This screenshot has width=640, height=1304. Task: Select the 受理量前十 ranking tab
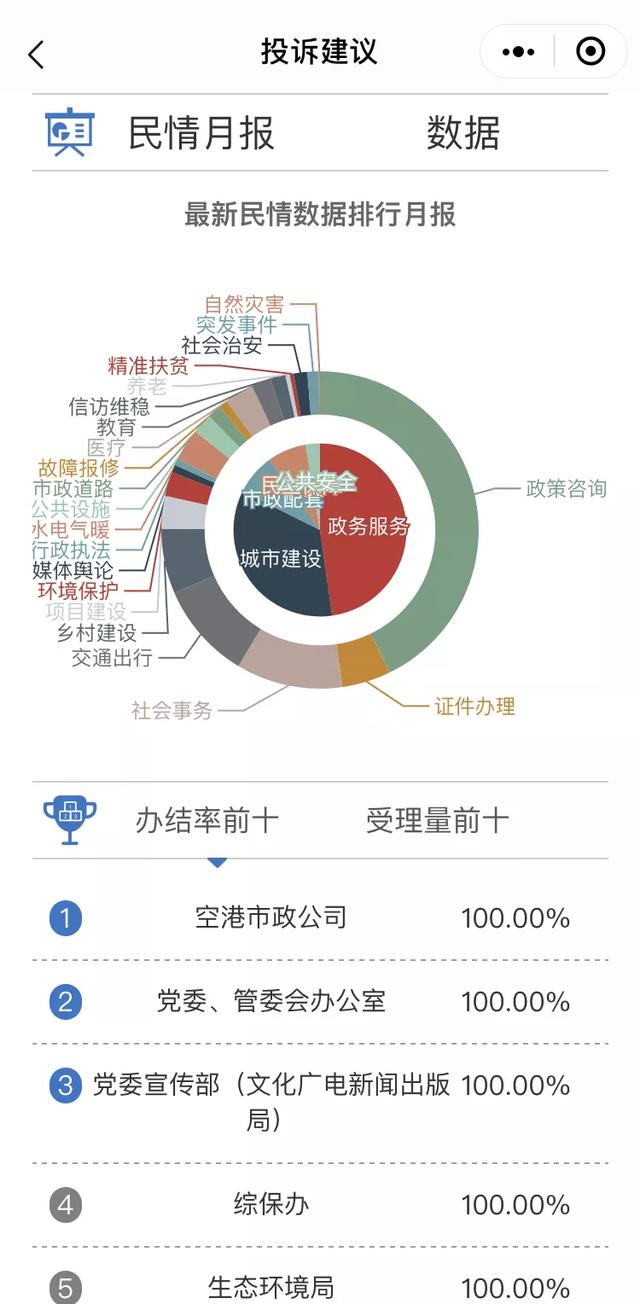[437, 821]
